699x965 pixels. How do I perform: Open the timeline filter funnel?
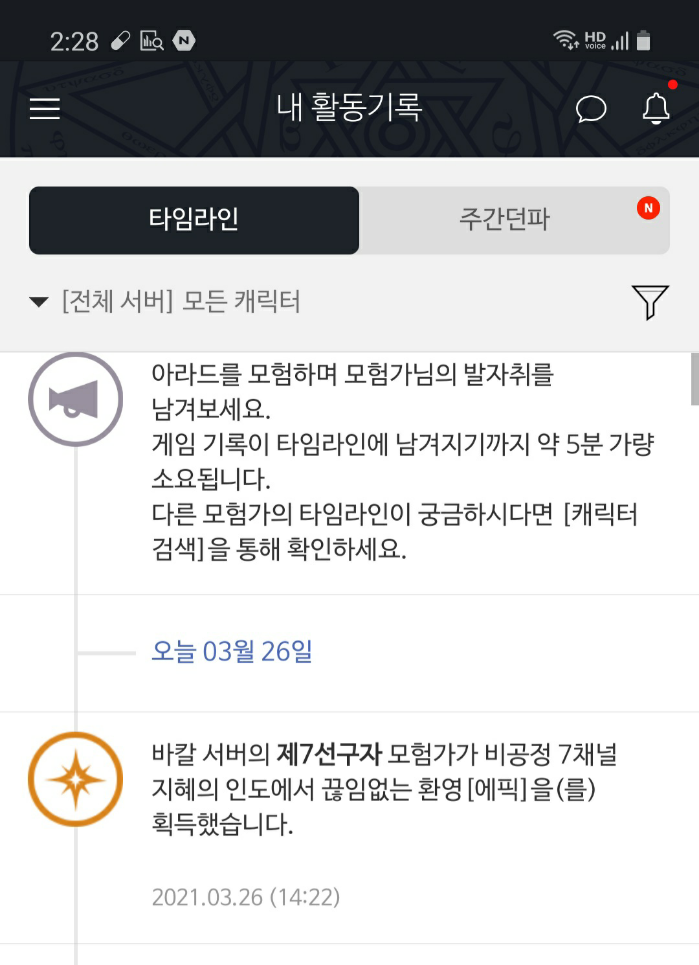pyautogui.click(x=649, y=302)
